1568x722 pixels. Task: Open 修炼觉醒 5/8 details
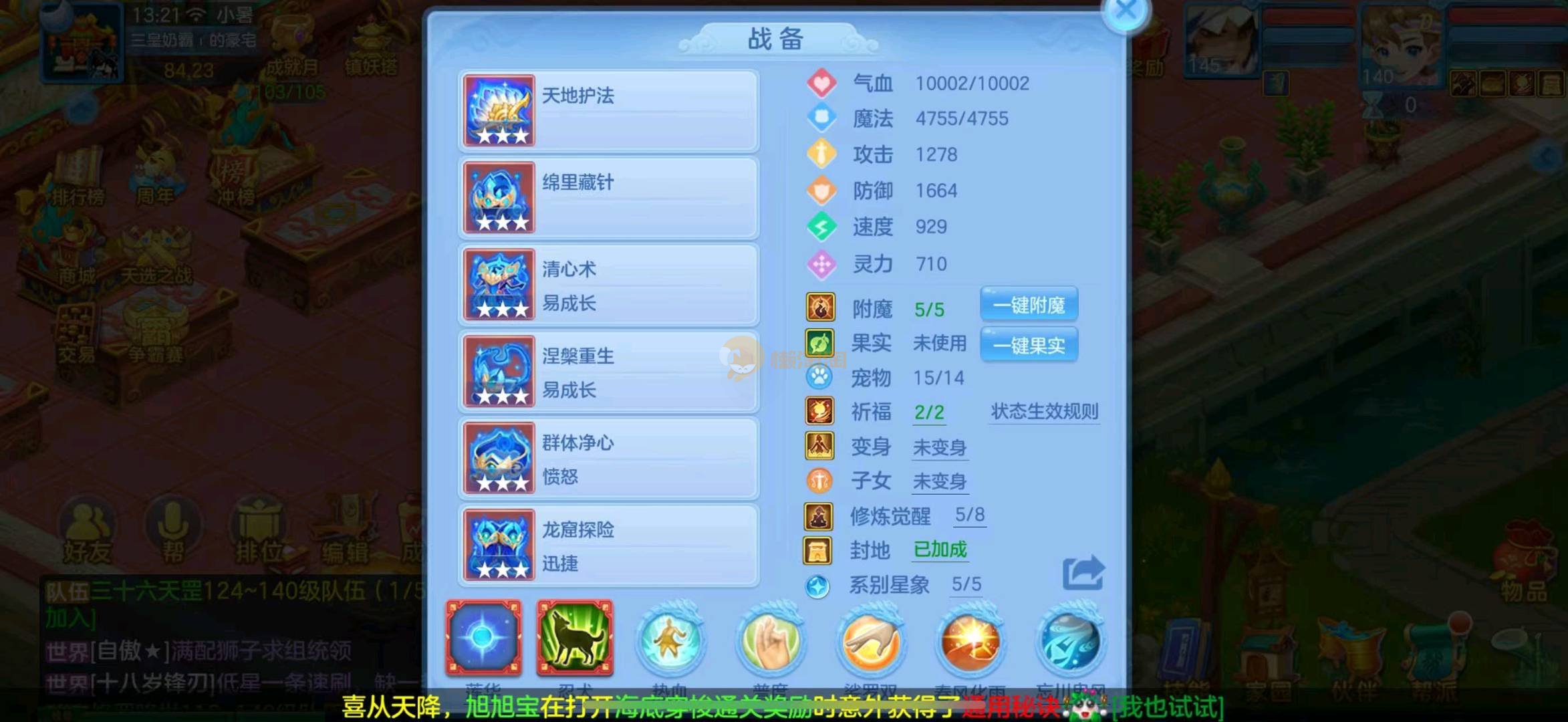pos(969,515)
